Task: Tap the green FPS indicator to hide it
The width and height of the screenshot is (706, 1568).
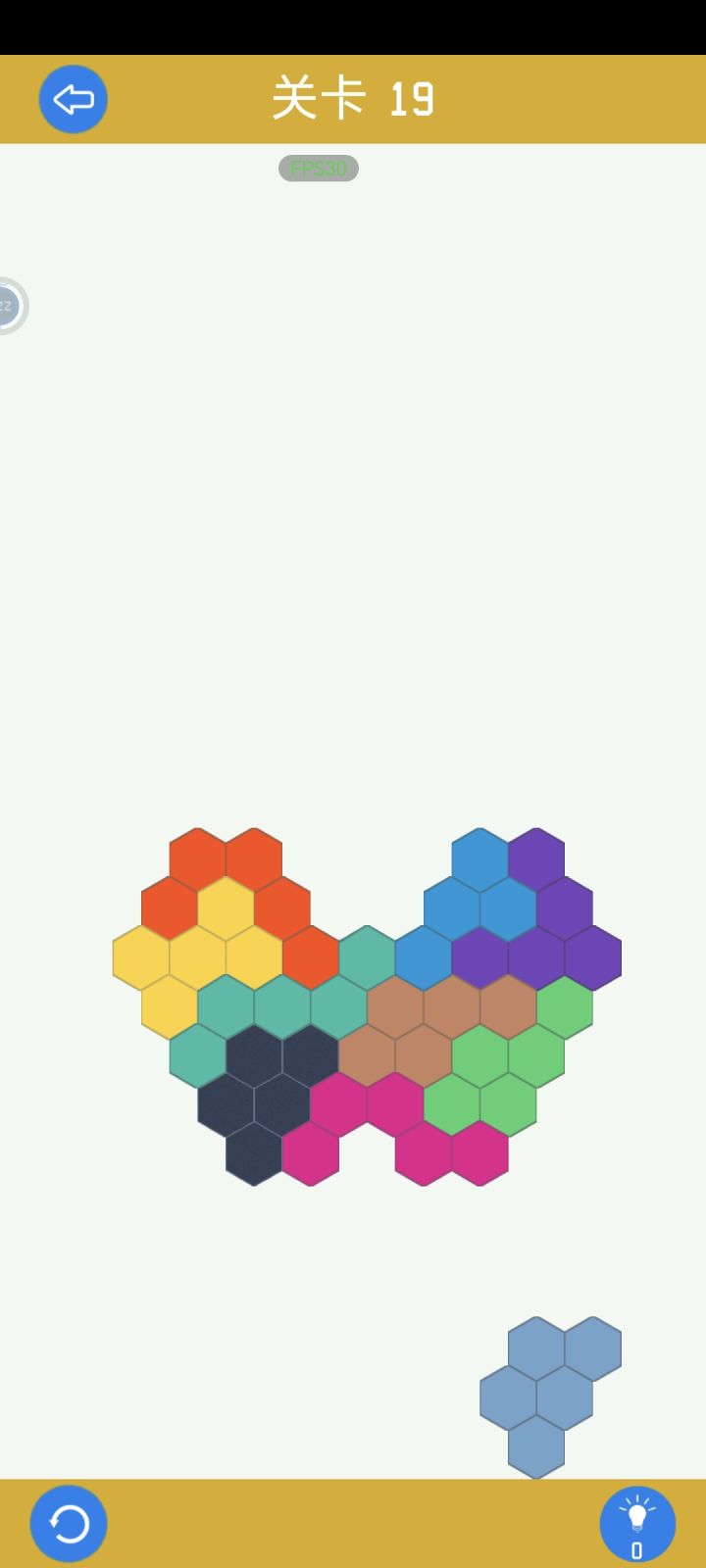Action: pos(318,168)
